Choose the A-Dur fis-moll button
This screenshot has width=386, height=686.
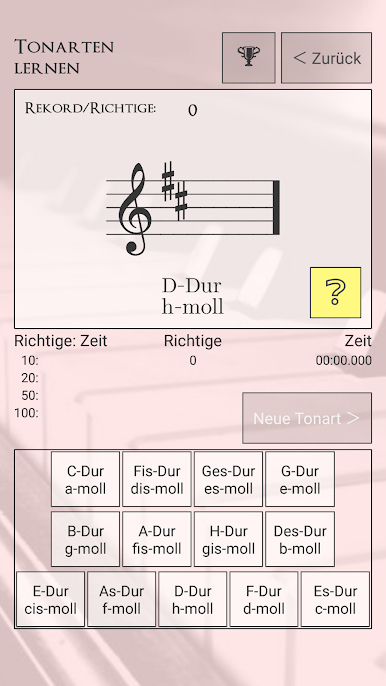[157, 539]
